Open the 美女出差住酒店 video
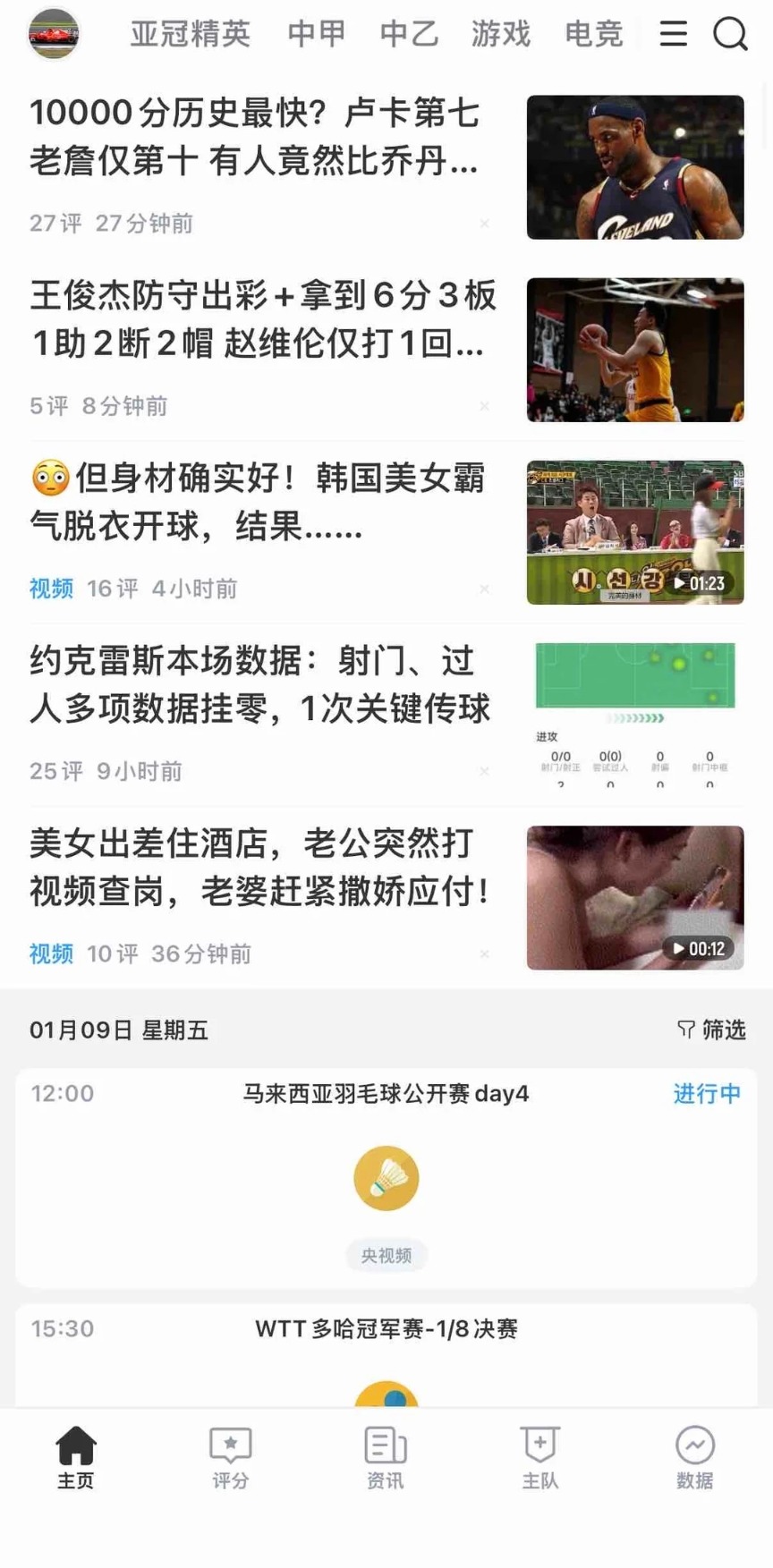This screenshot has width=773, height=1568. coord(634,897)
